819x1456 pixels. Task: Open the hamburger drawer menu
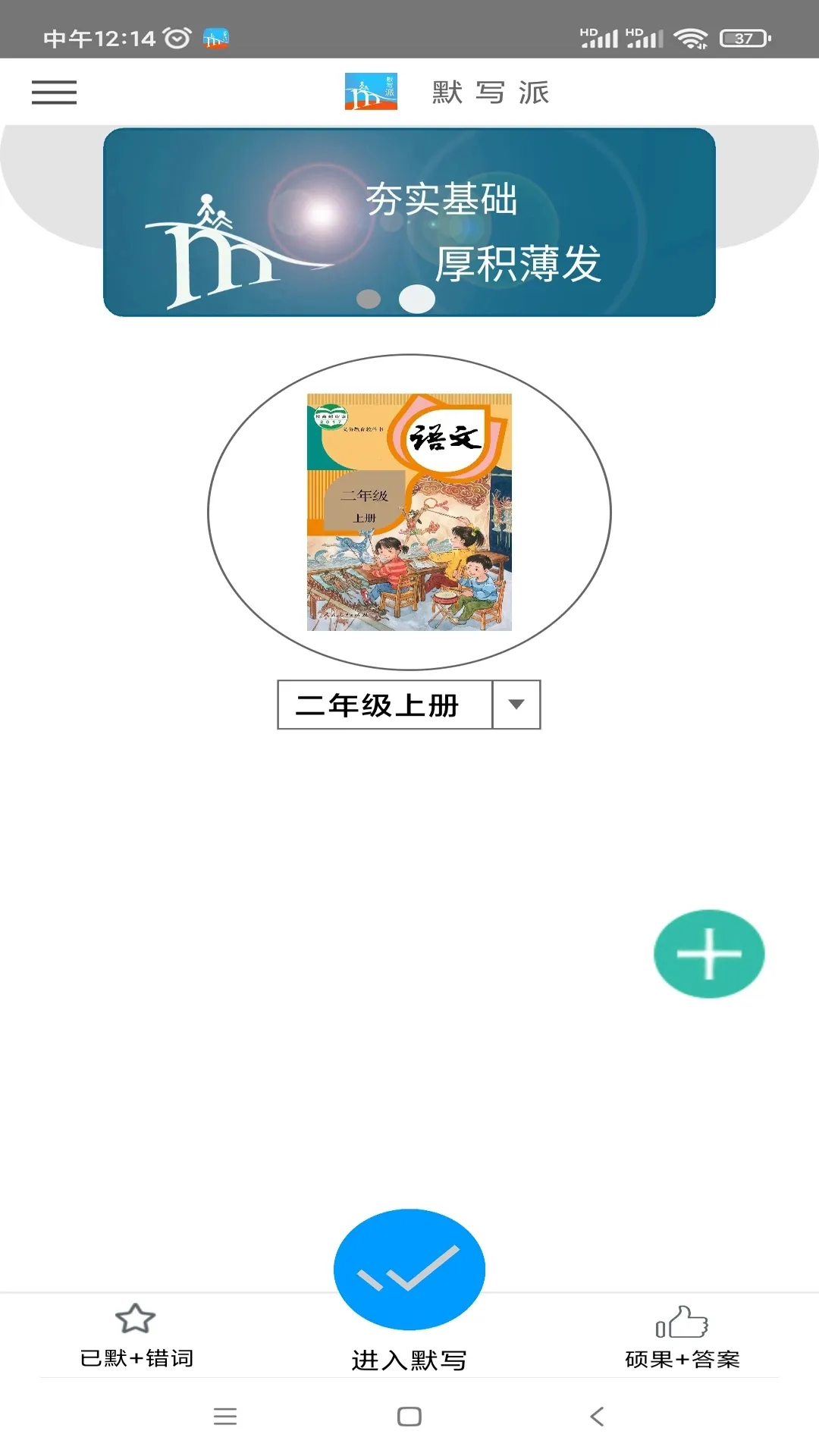coord(54,93)
